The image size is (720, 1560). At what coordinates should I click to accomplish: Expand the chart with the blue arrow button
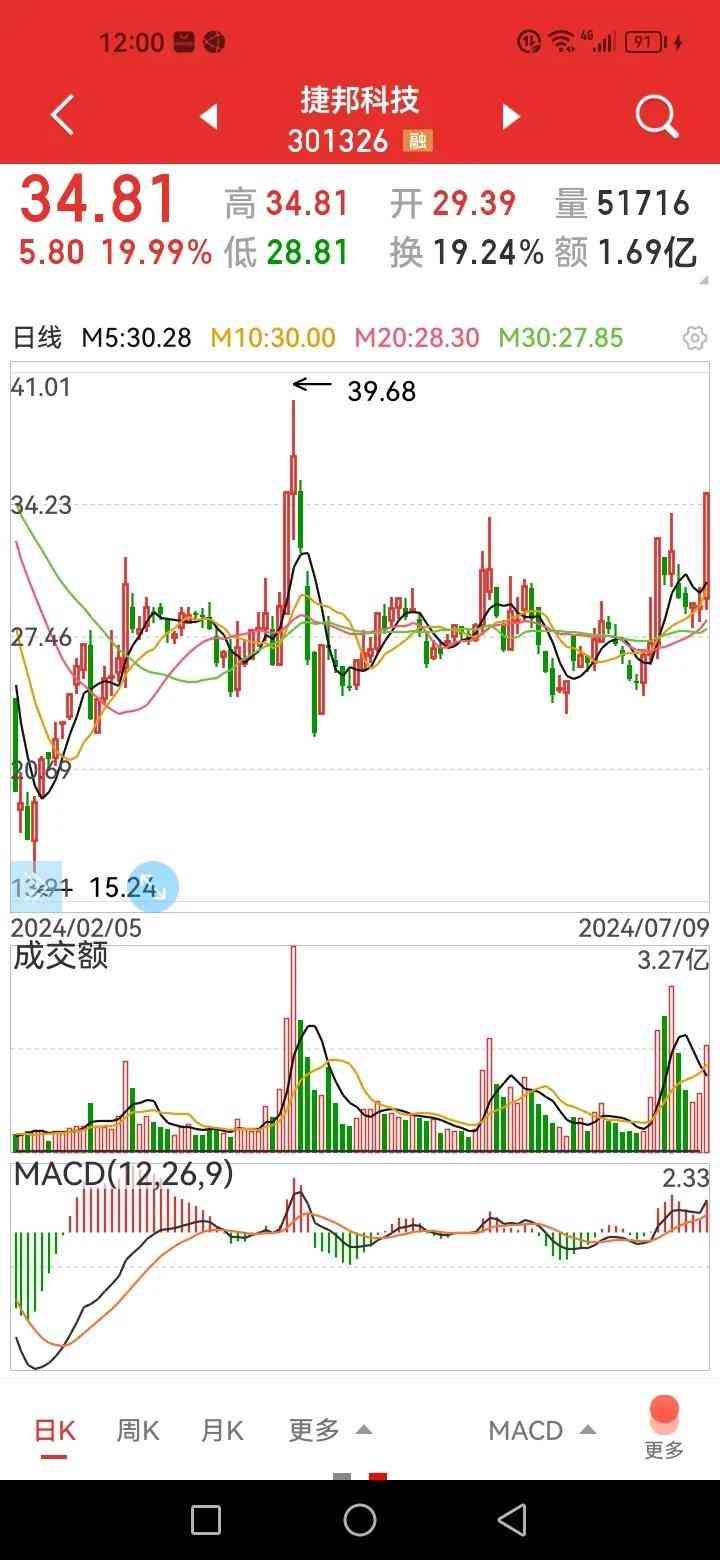click(x=154, y=887)
